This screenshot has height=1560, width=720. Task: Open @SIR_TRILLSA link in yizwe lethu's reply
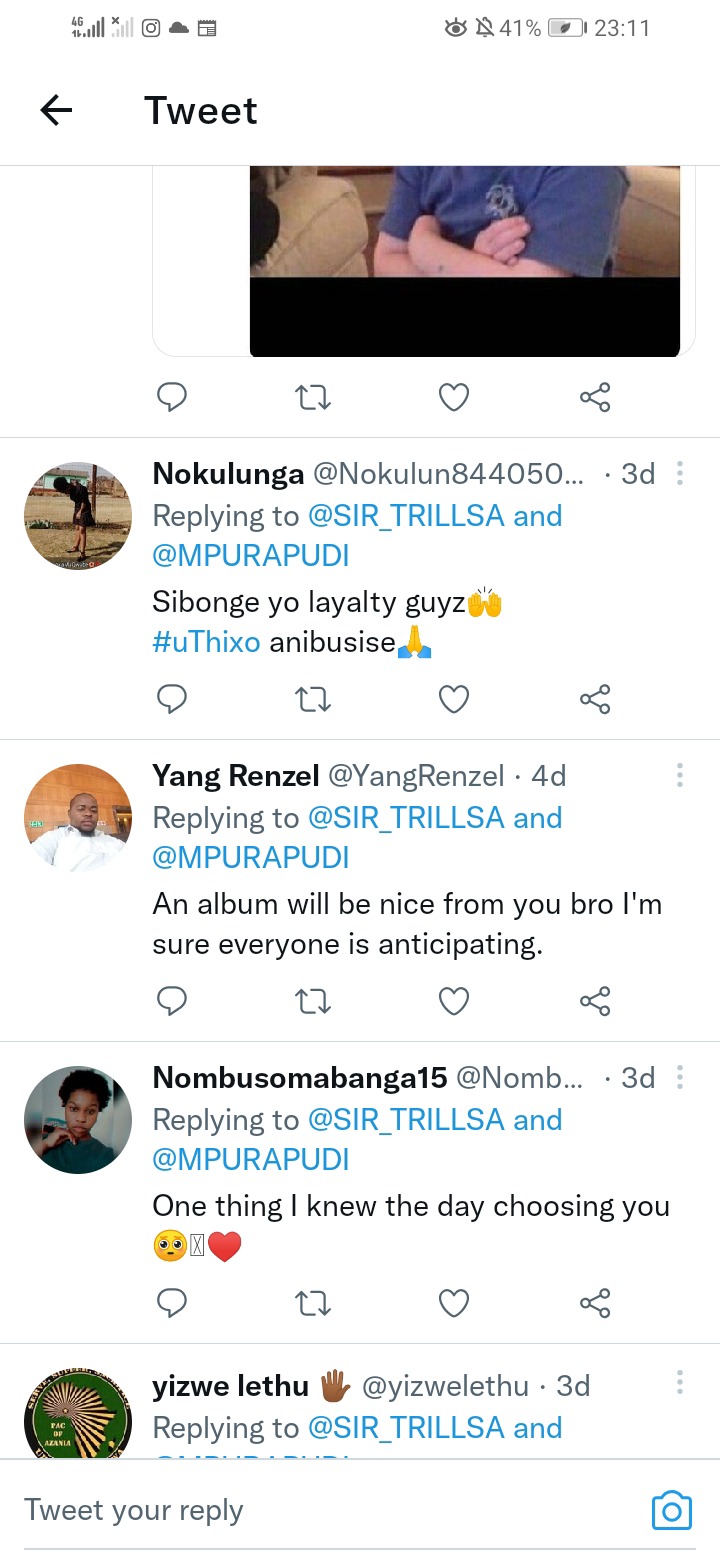(x=406, y=1428)
